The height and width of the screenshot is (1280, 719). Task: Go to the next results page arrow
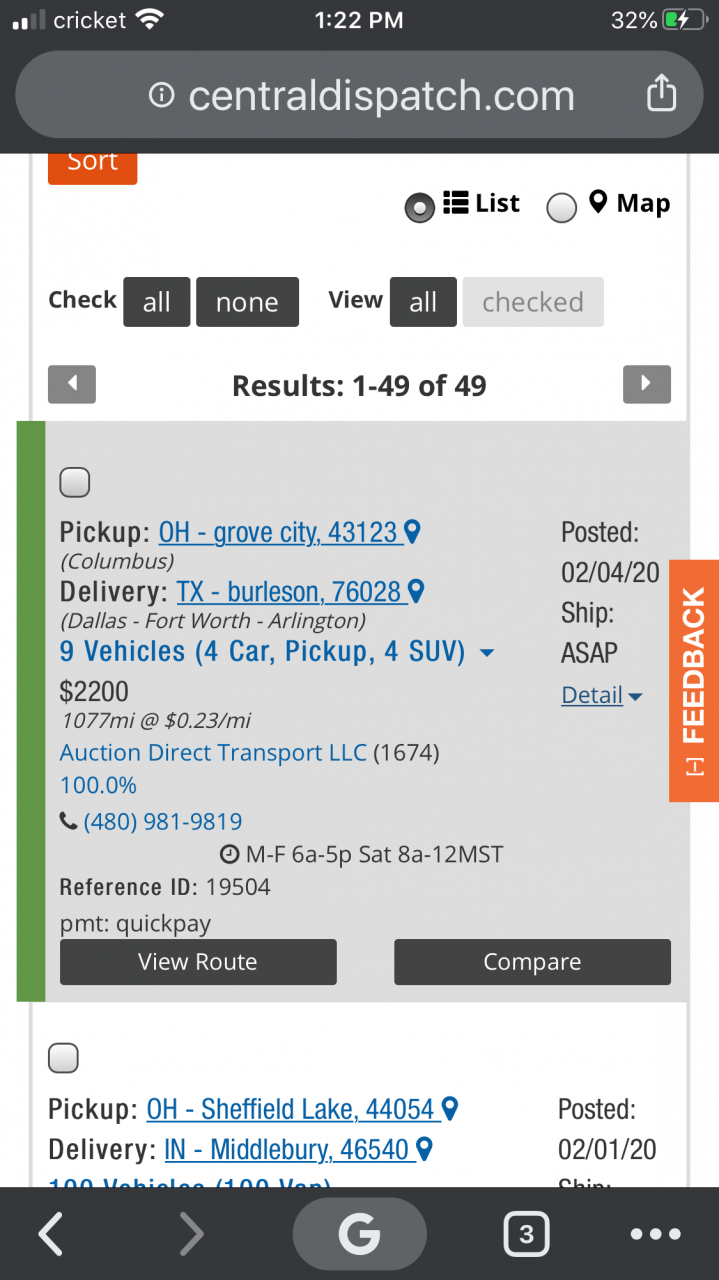646,384
